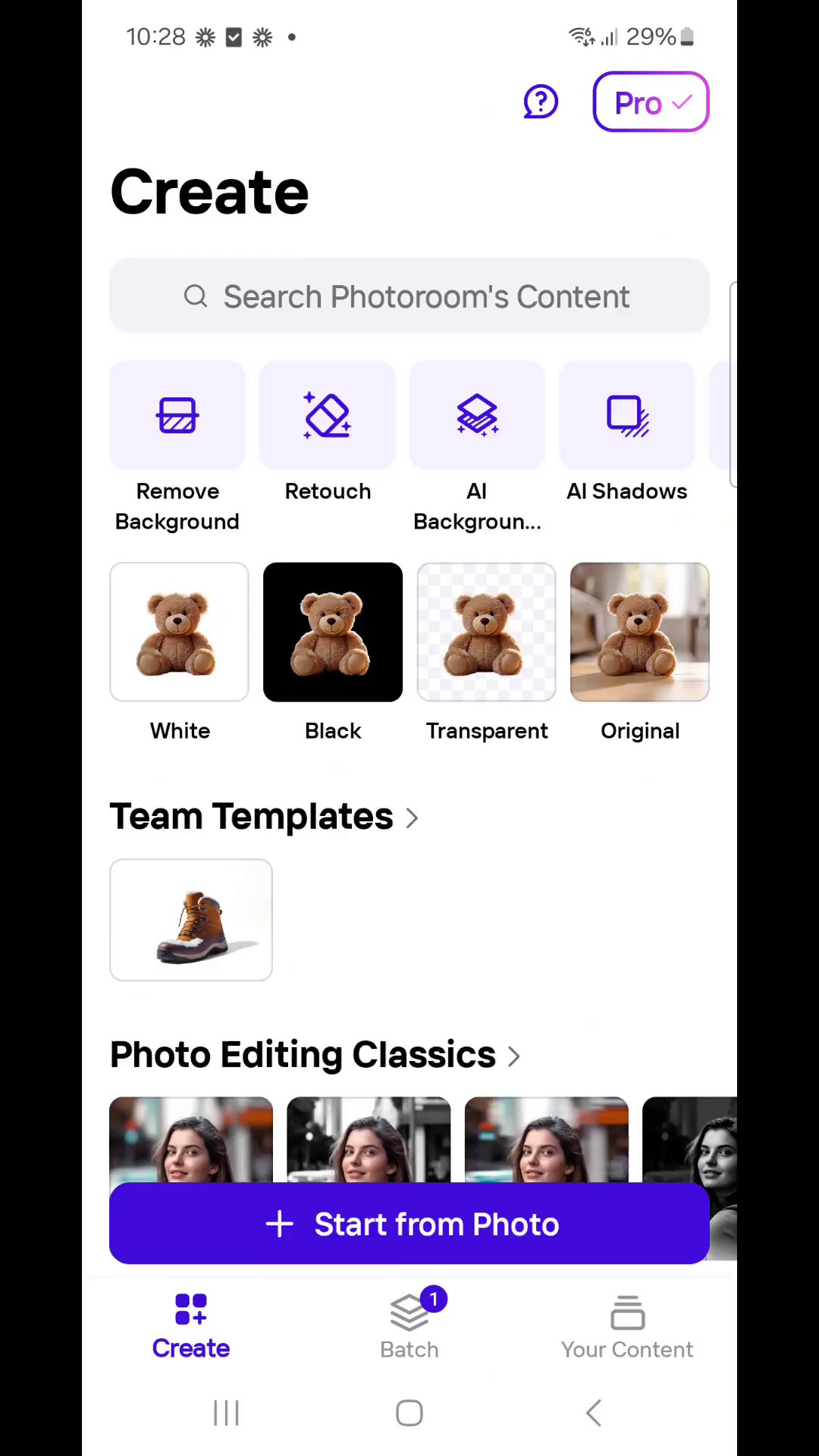Choose the Original background option
Viewport: 819px width, 1456px height.
(640, 632)
